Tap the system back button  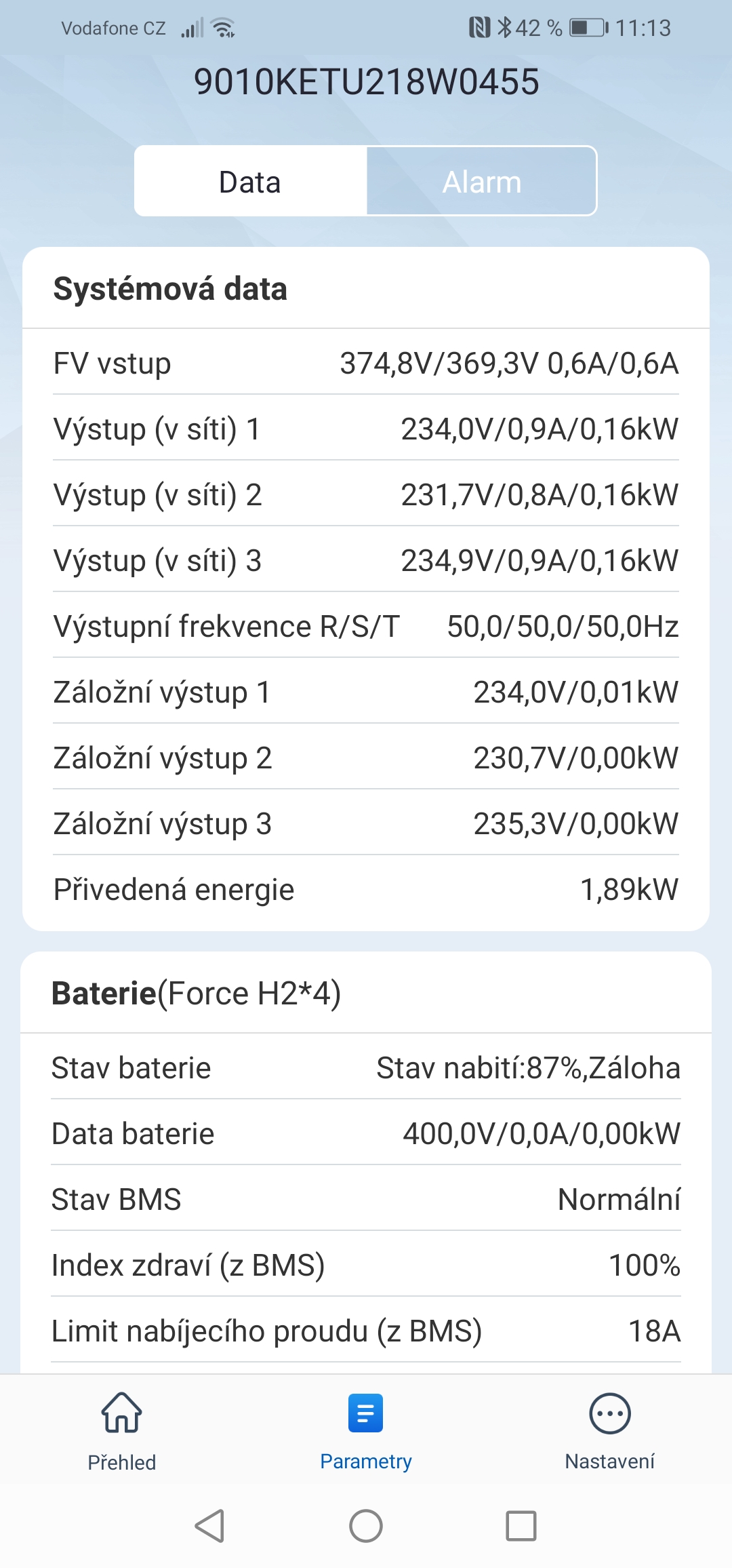(210, 1526)
